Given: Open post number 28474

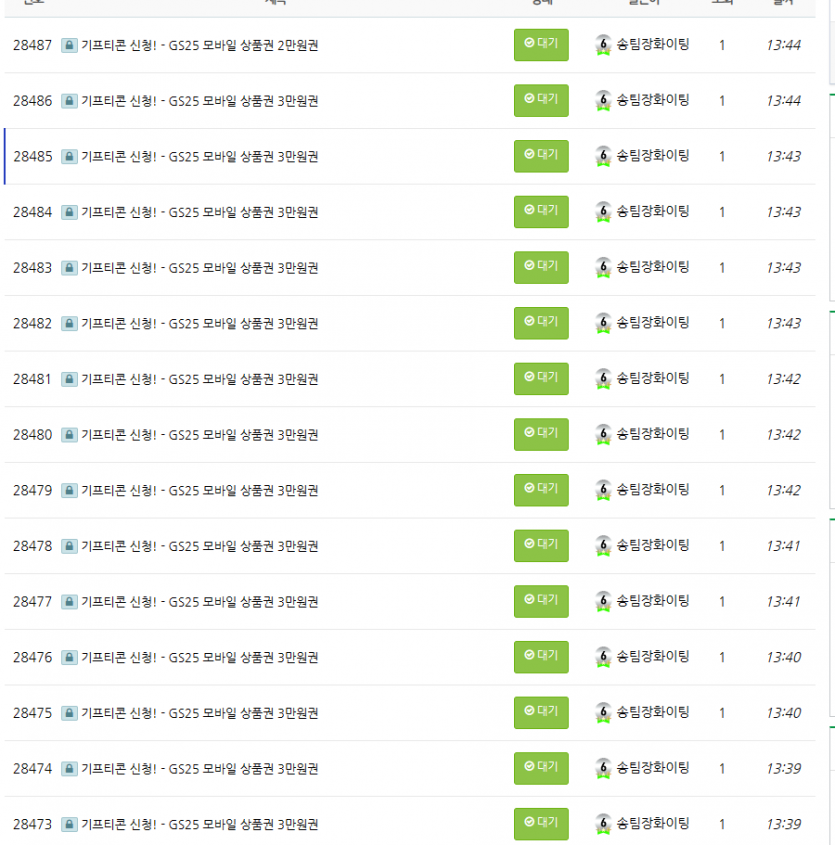Looking at the screenshot, I should [x=199, y=769].
